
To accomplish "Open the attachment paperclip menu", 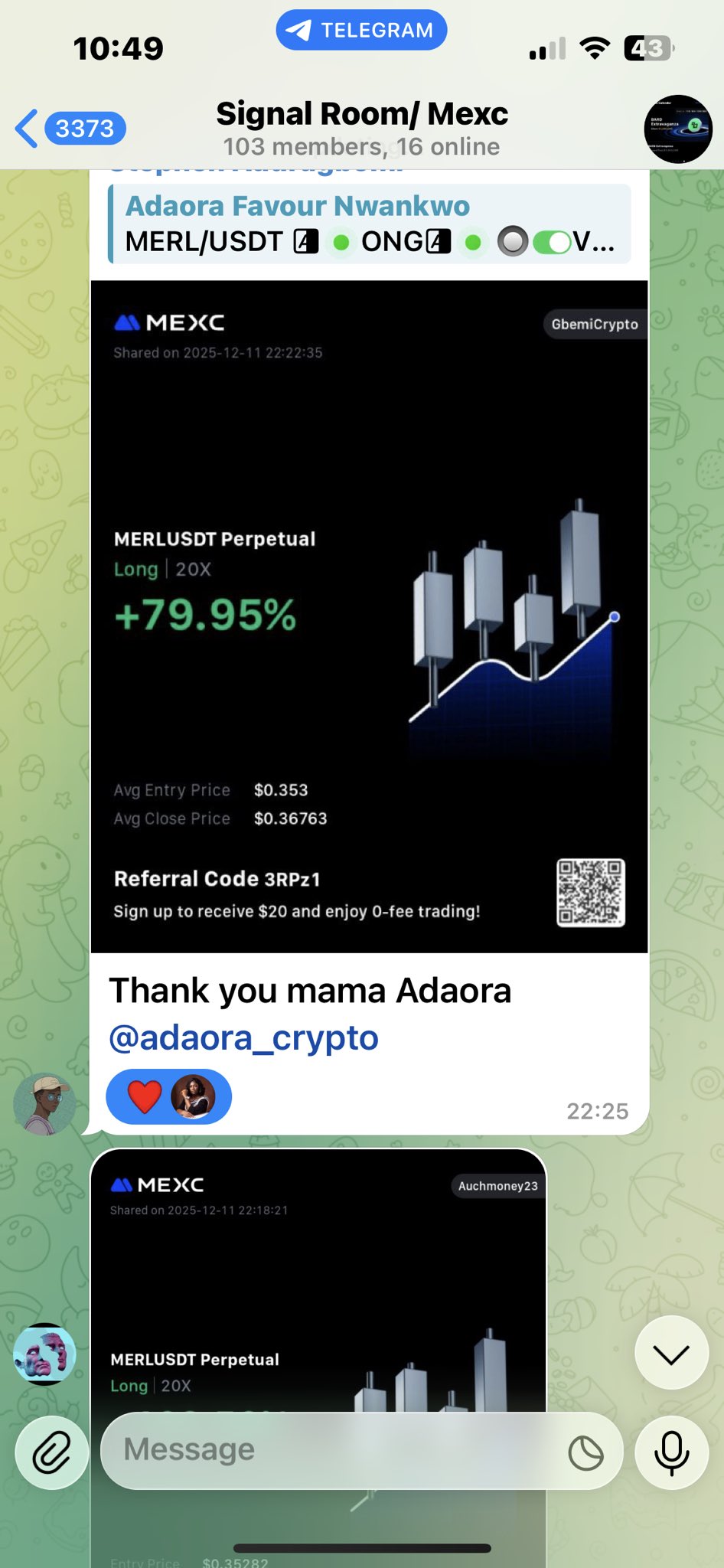I will point(51,1452).
